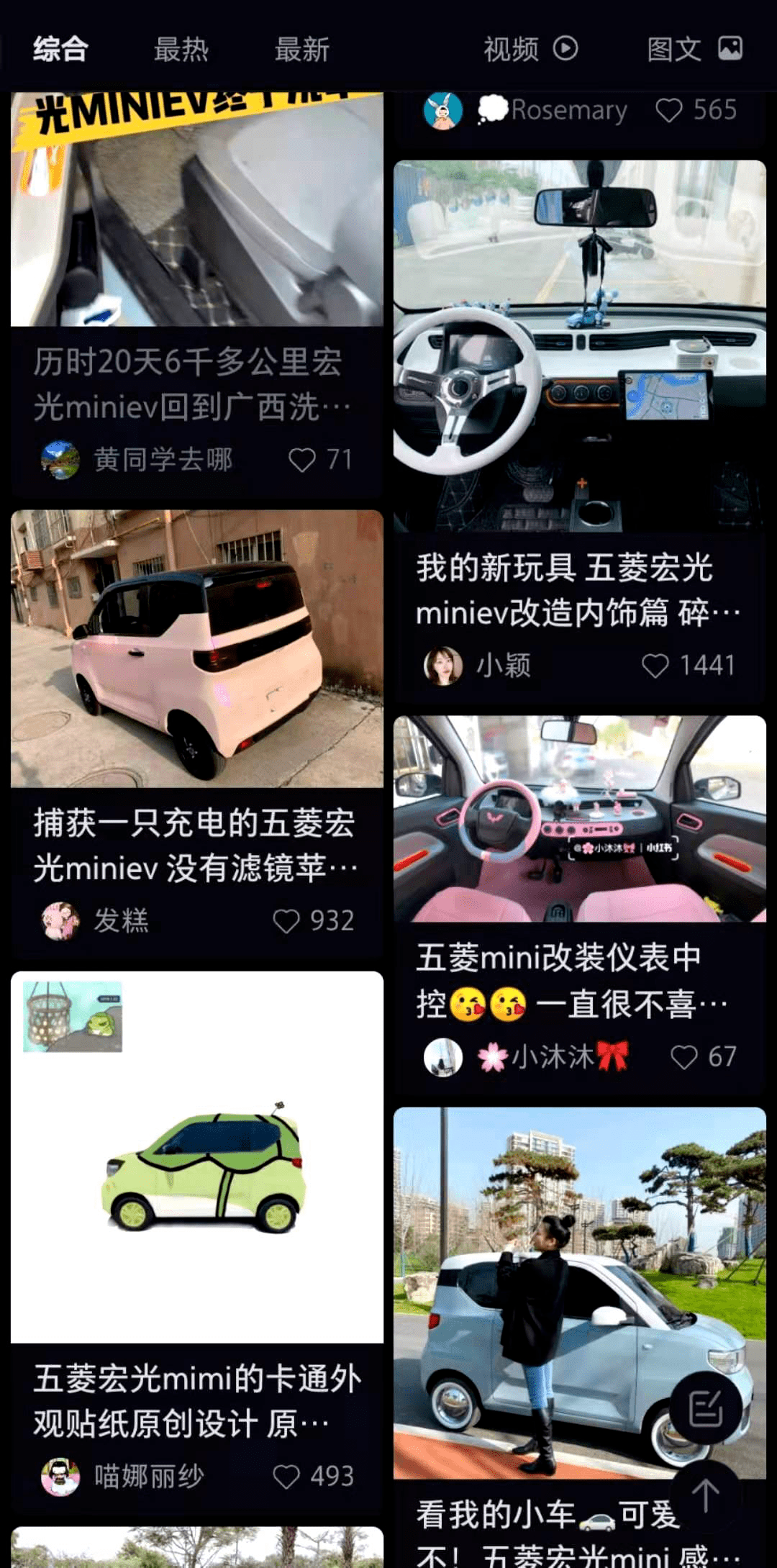Like 小颖's interior modification post
Viewport: 777px width, 1568px height.
tap(656, 666)
